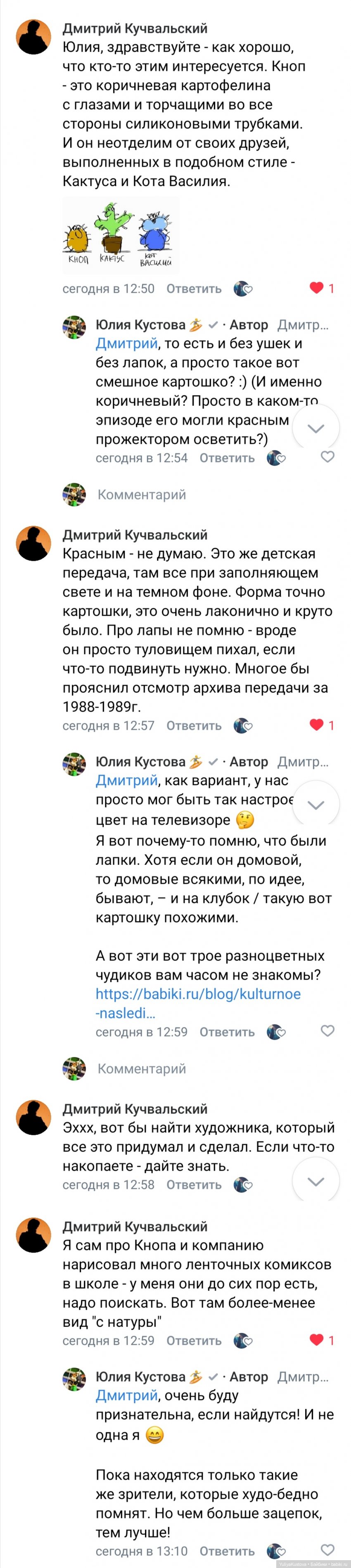
Task: Like the comment posted at 12:57
Action: point(316,725)
